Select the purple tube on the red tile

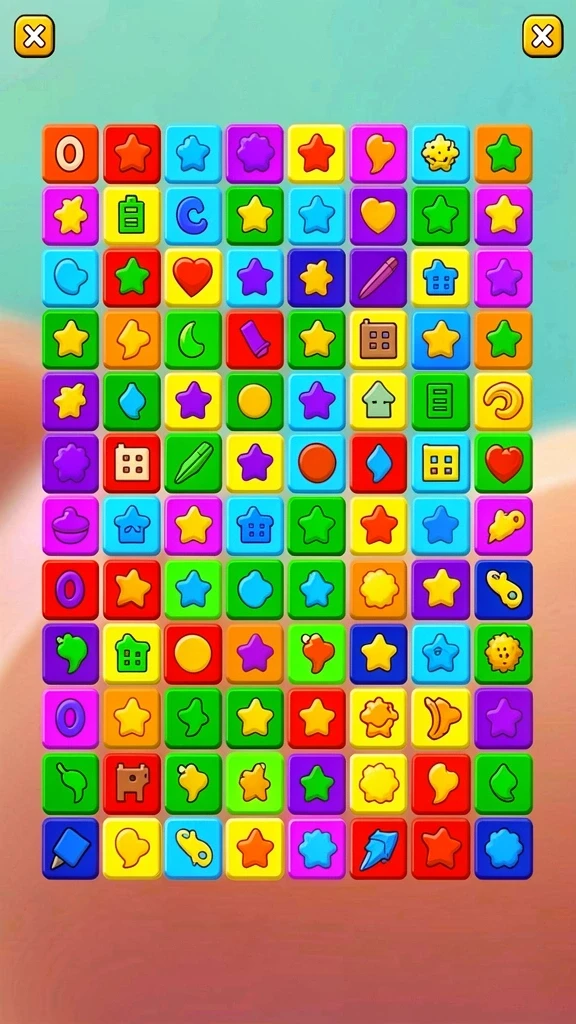click(x=255, y=340)
